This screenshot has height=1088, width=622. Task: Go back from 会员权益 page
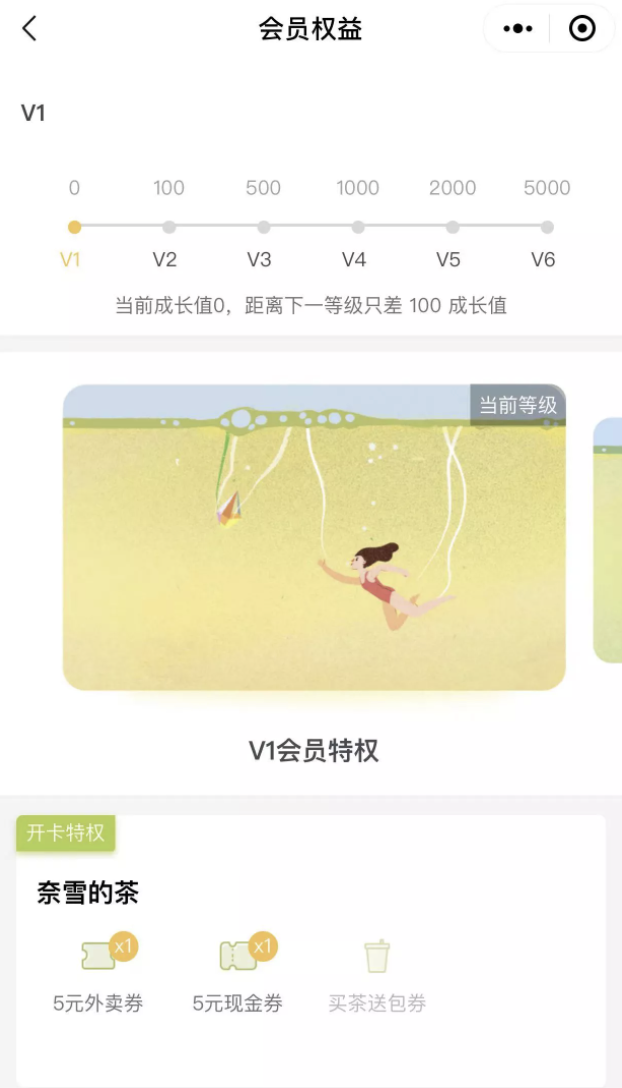point(29,29)
